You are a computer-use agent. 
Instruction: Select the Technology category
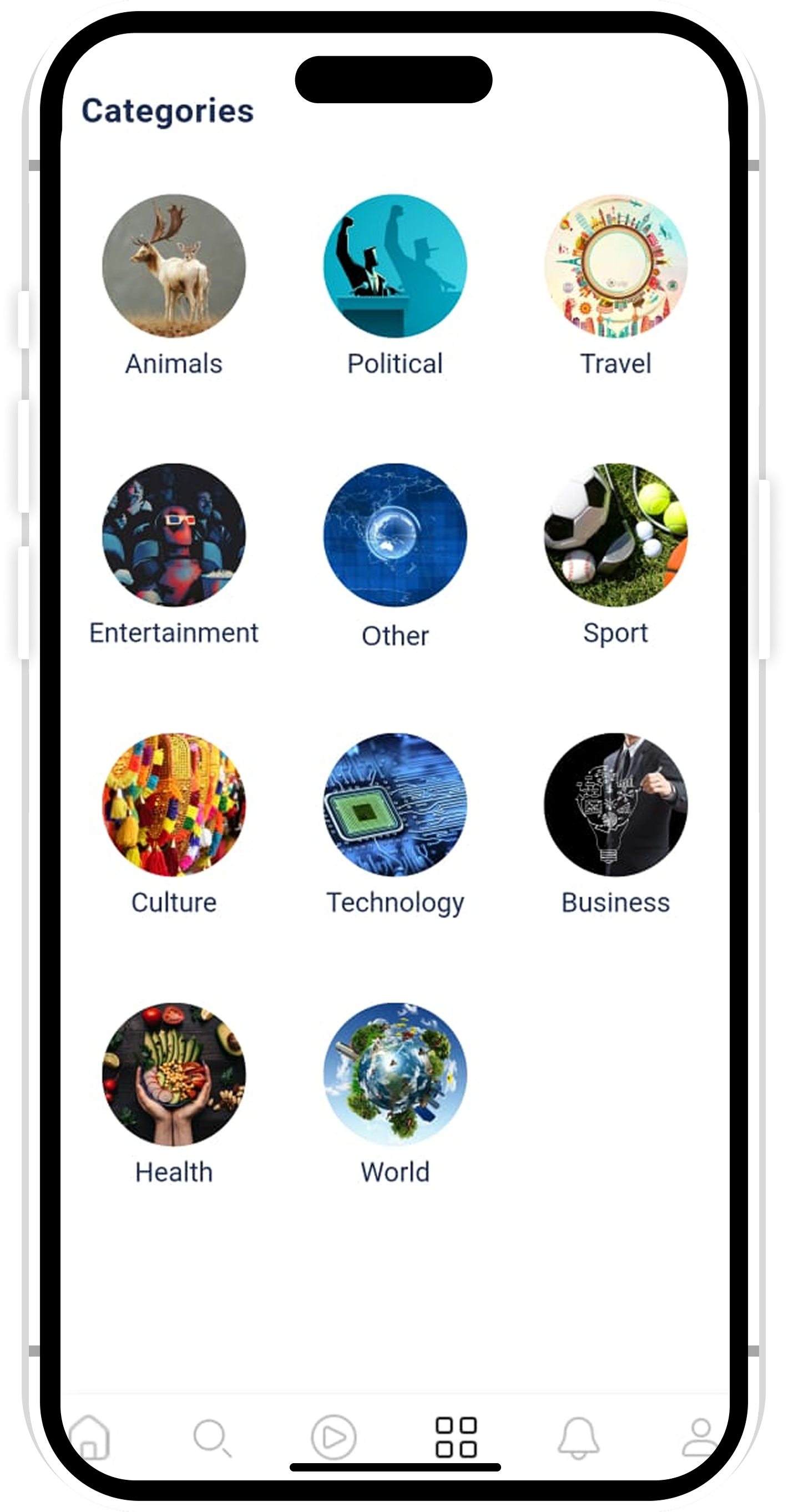395,804
